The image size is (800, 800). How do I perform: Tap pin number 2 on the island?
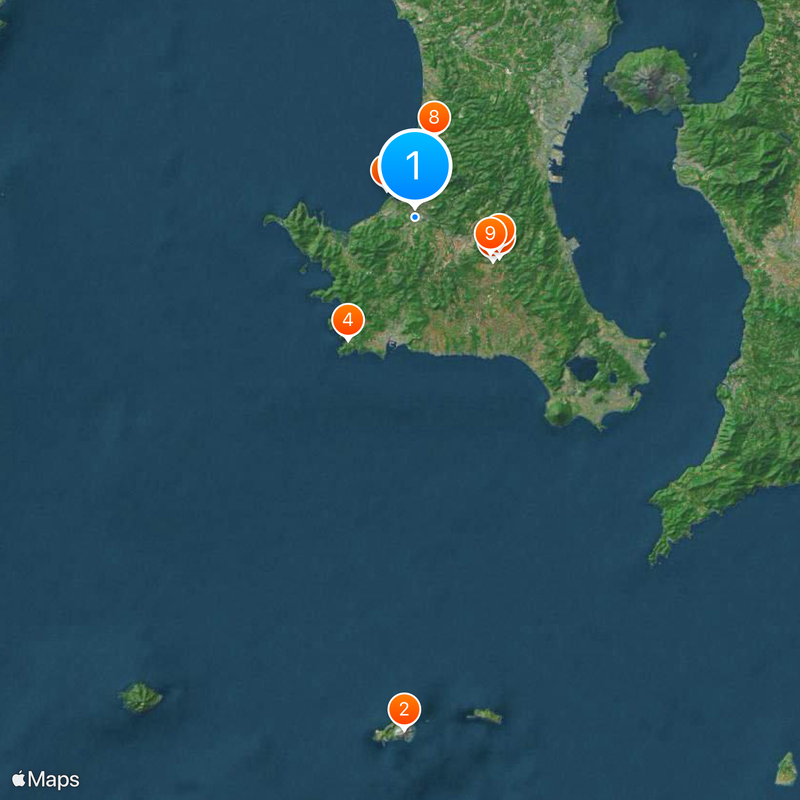(x=404, y=710)
